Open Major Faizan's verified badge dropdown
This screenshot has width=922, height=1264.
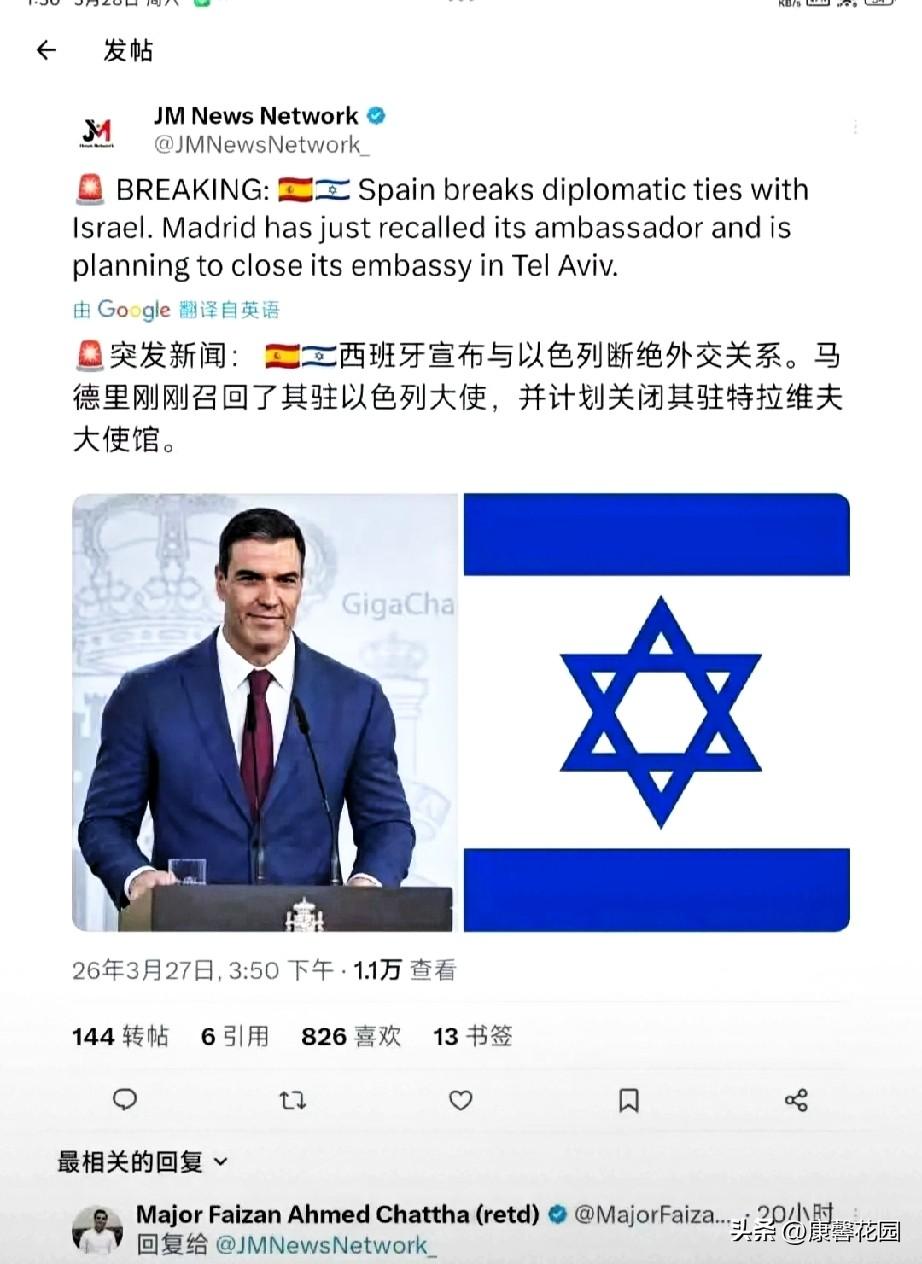point(557,1215)
